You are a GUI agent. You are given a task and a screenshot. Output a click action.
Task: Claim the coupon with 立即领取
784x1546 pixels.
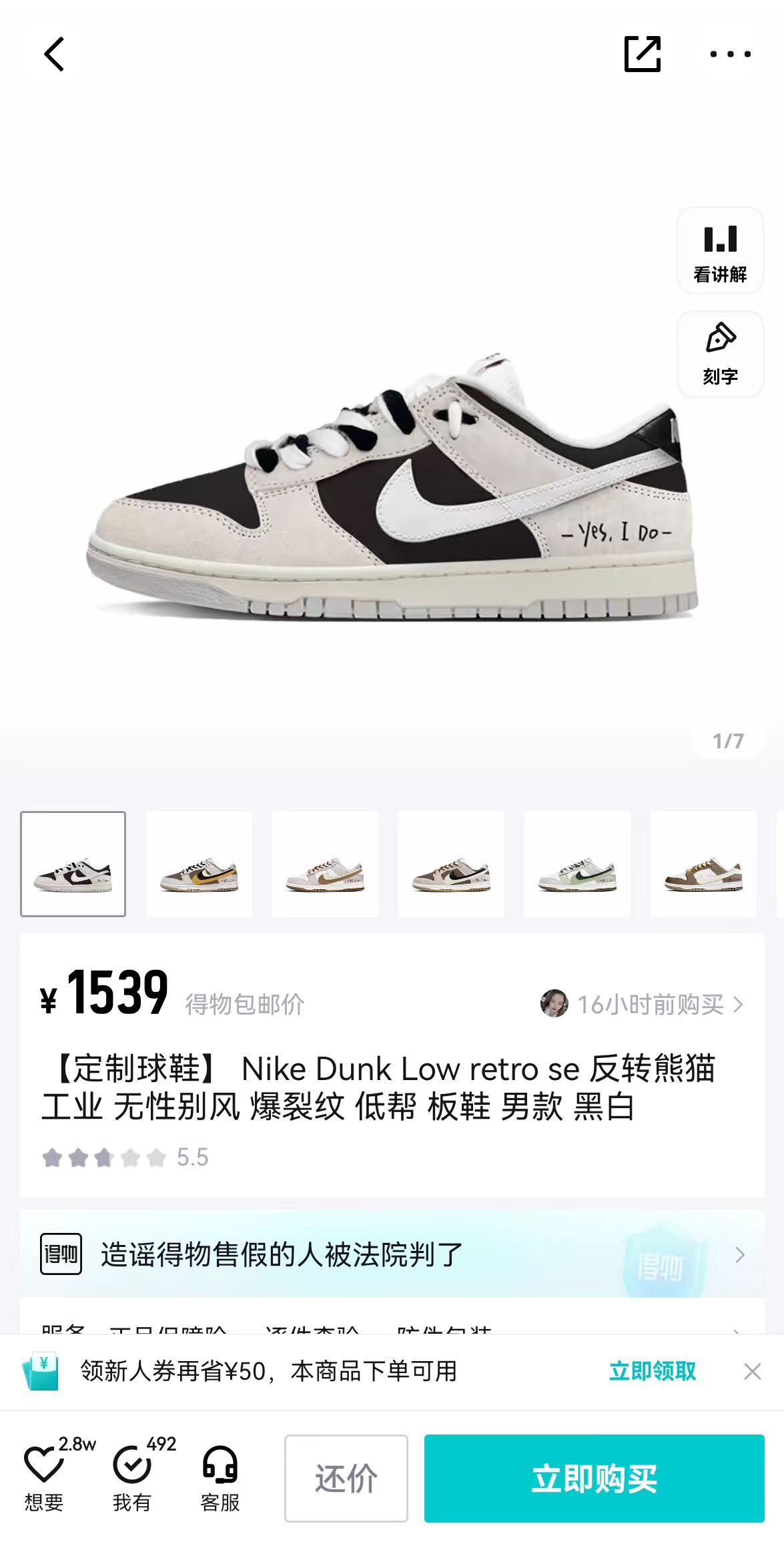pyautogui.click(x=652, y=1371)
